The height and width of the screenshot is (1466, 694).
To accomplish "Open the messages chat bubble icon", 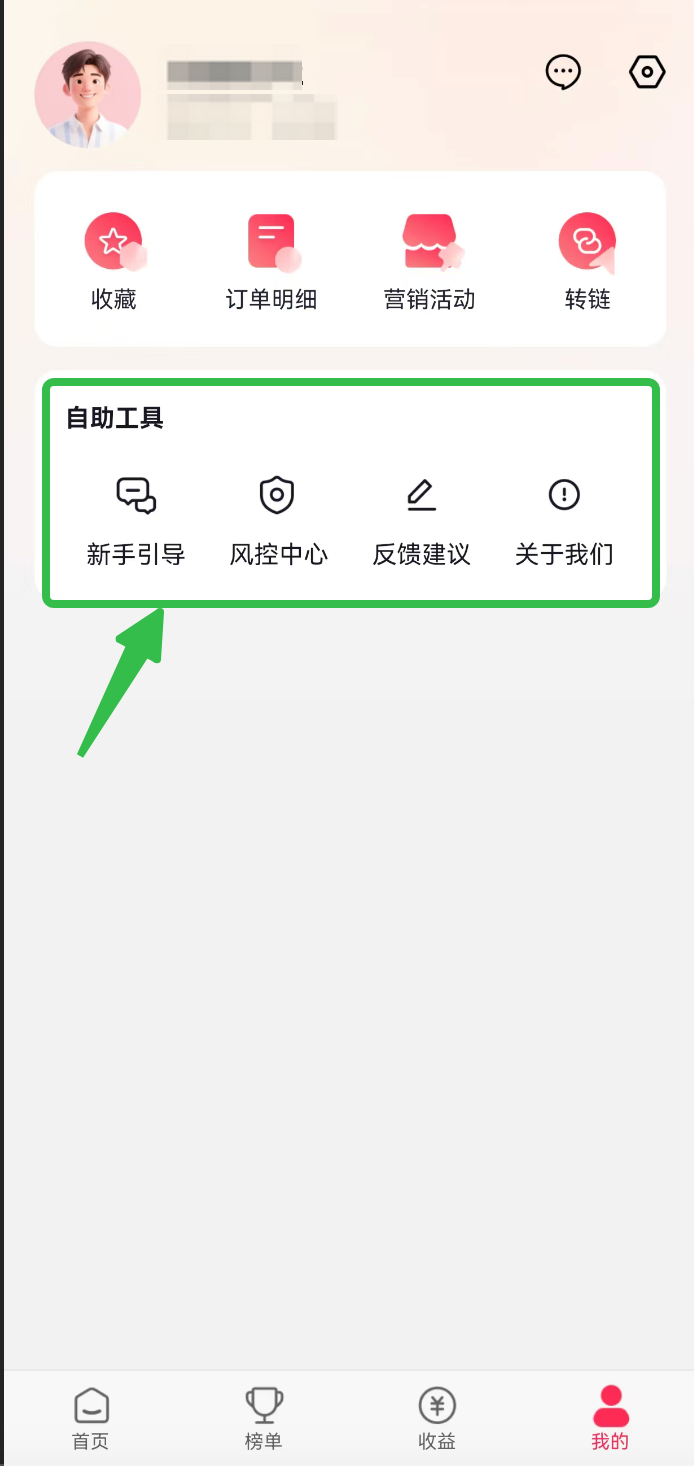I will coord(563,72).
